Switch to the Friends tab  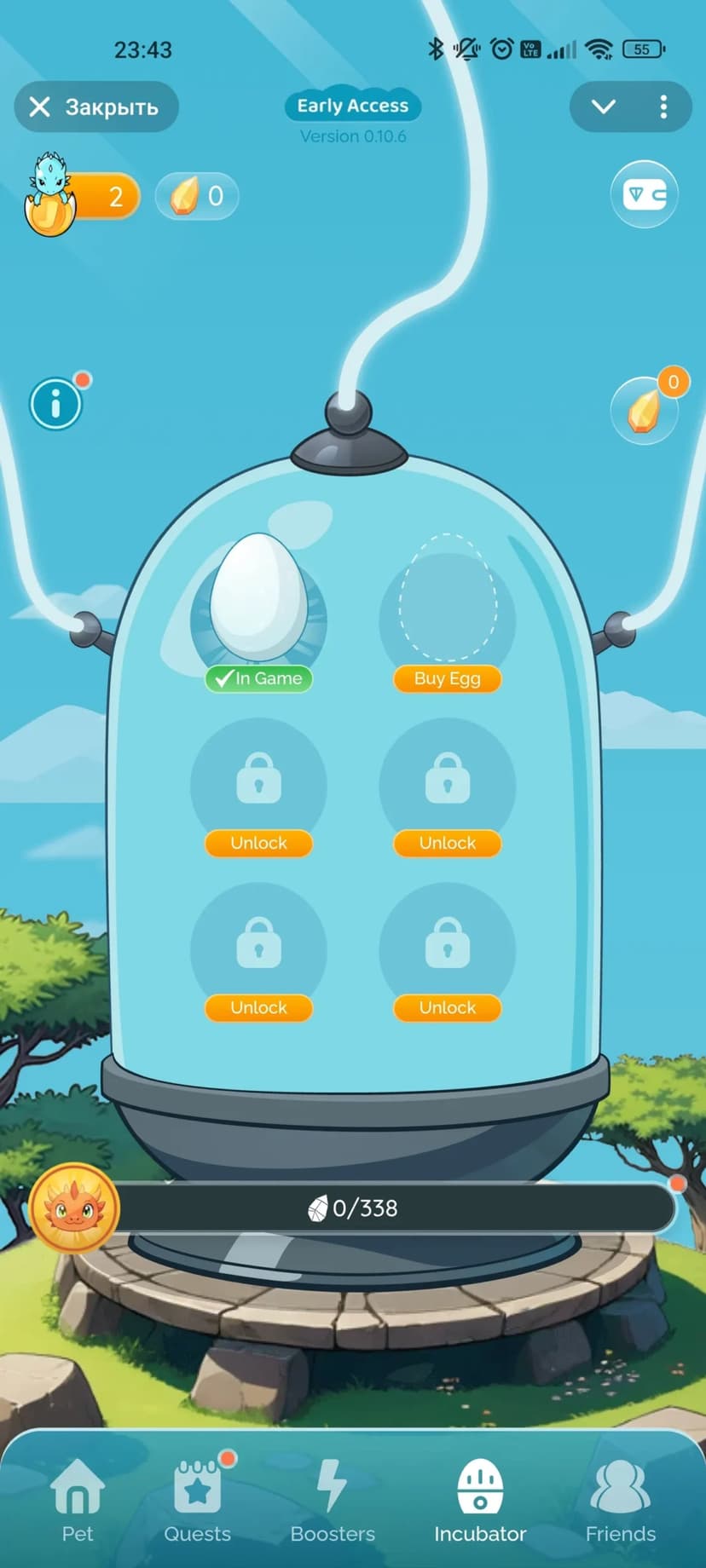(x=620, y=1502)
